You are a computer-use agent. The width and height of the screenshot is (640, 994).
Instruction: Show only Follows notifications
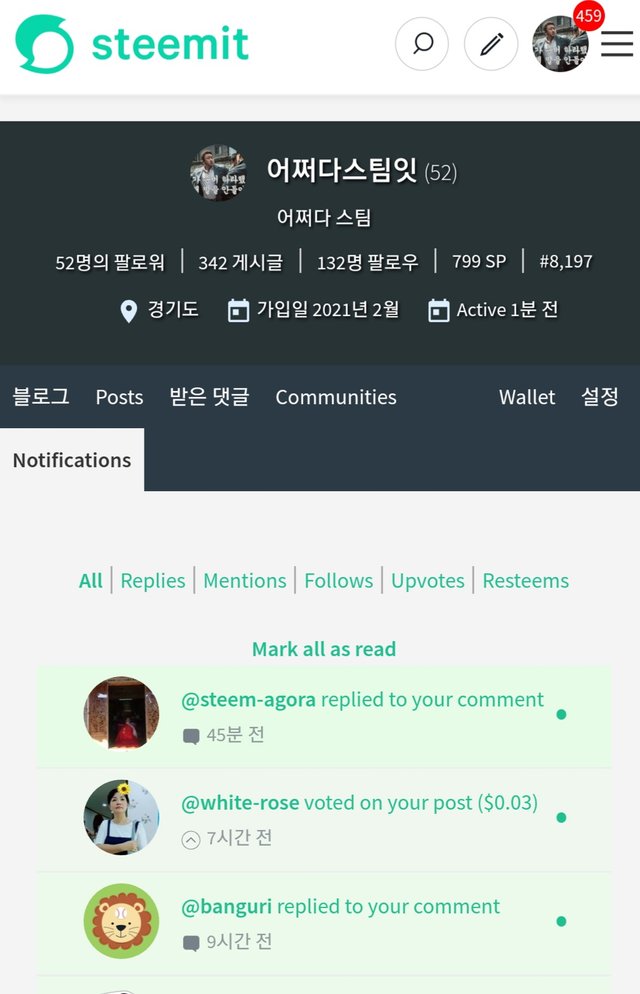pyautogui.click(x=339, y=581)
